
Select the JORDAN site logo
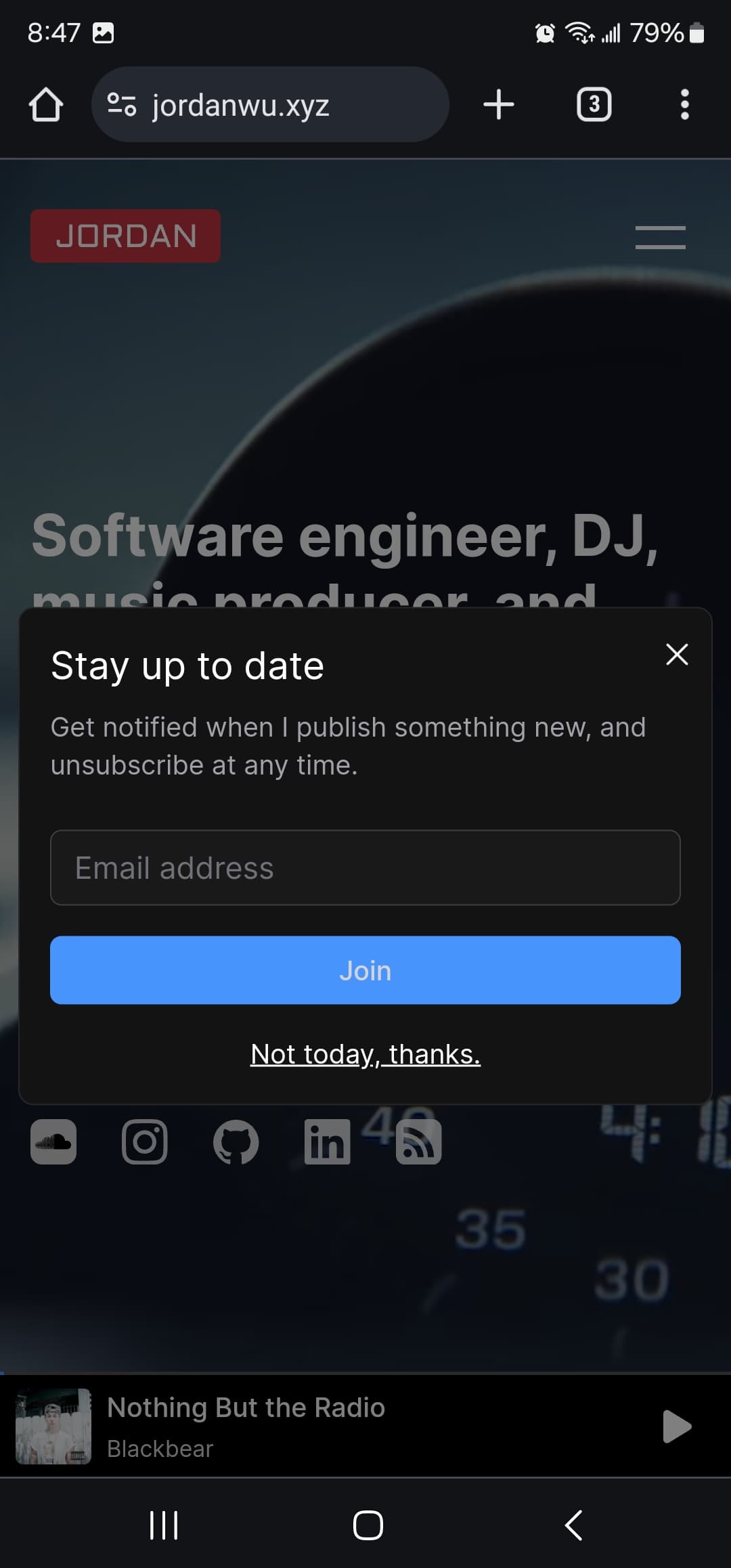point(125,236)
